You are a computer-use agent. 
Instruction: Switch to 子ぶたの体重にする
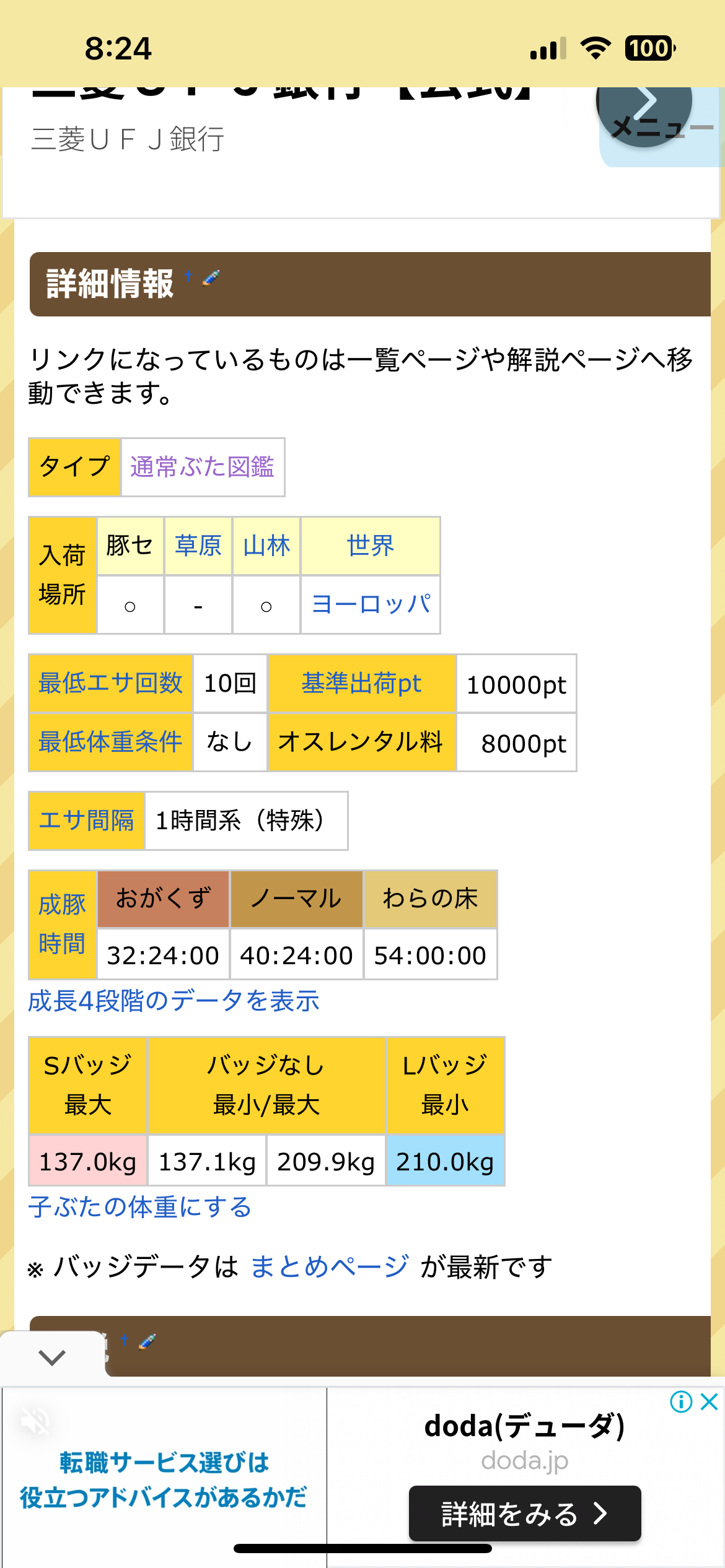[140, 1207]
